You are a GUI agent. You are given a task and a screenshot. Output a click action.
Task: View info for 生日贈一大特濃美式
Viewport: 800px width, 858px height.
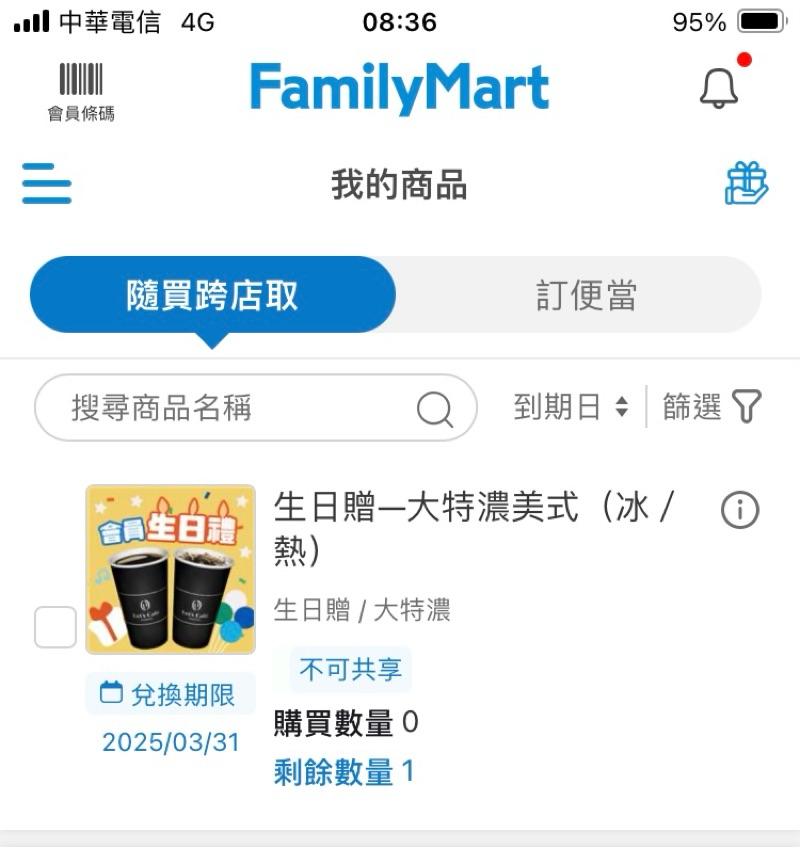click(x=740, y=511)
